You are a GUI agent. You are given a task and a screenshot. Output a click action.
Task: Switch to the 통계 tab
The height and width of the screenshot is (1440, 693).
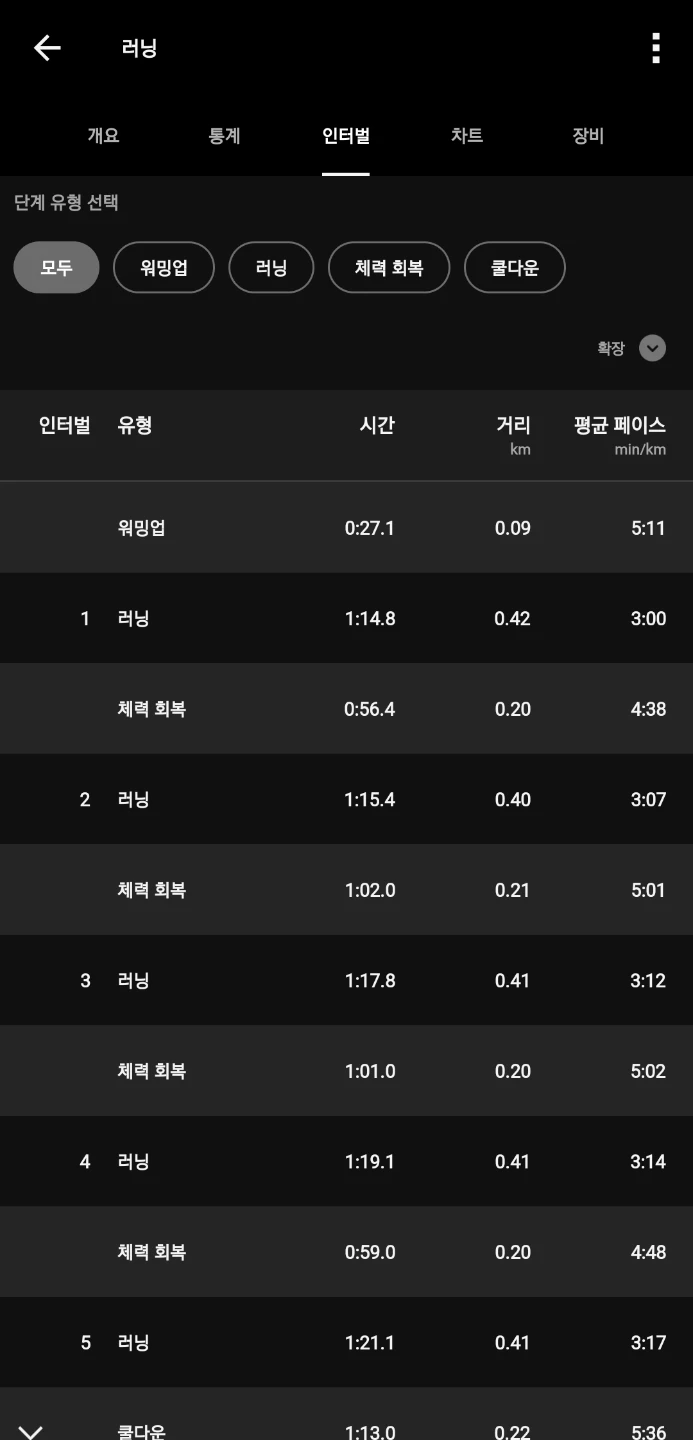click(x=224, y=136)
